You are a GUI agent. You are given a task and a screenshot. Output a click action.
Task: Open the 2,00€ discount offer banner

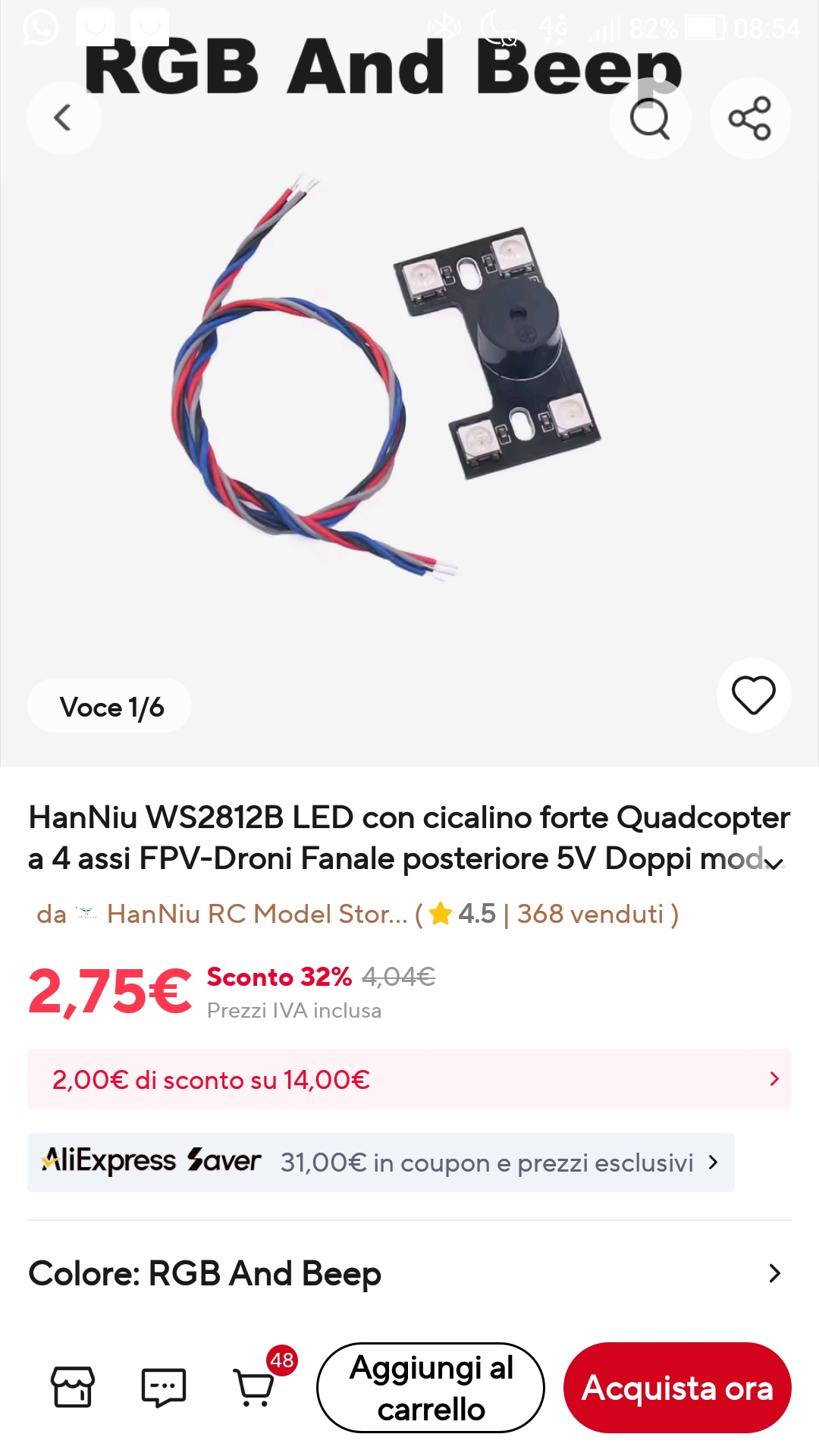(x=409, y=1080)
